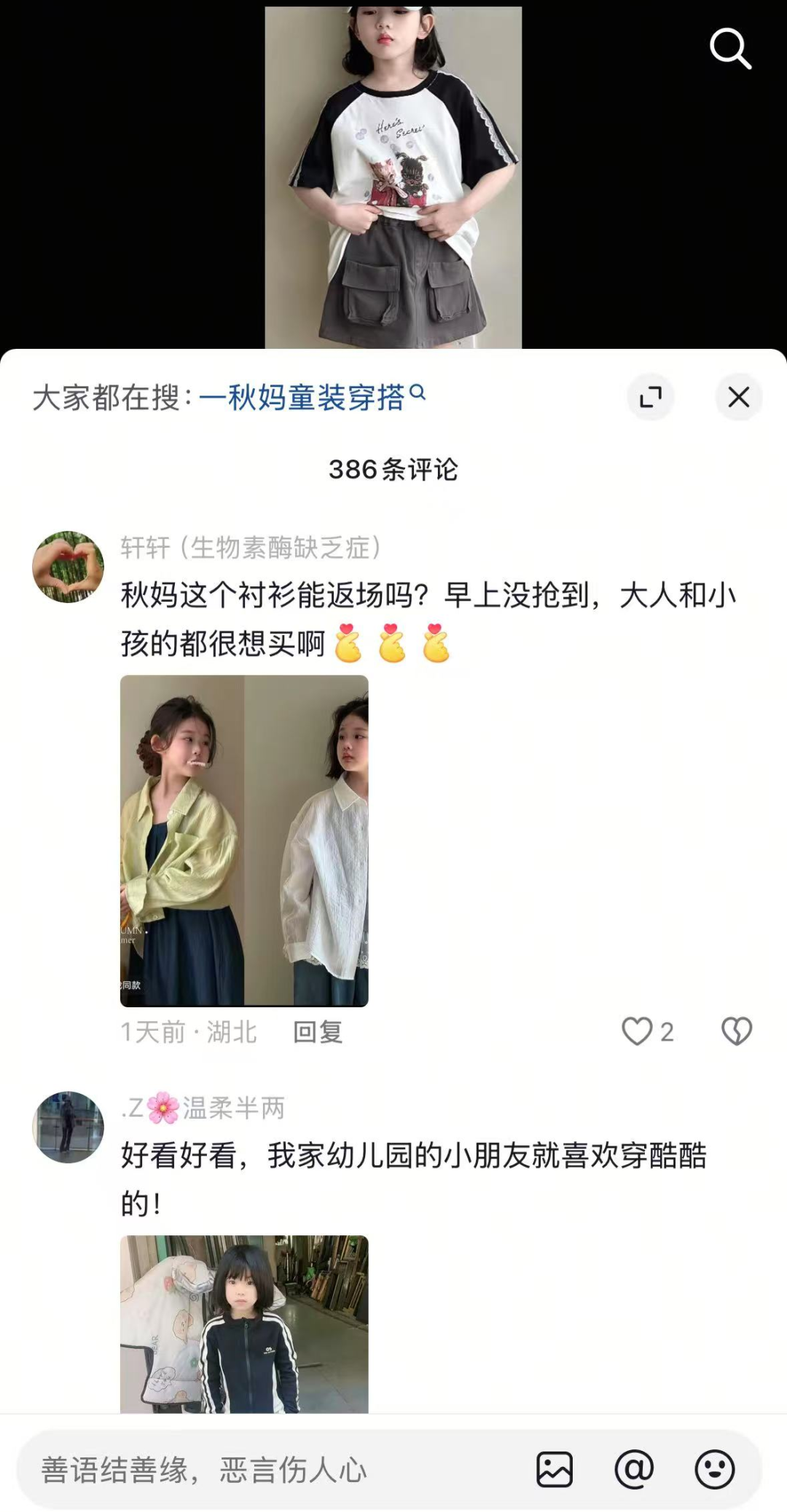Attach an image to the comment
Viewport: 787px width, 1512px height.
coord(555,1470)
